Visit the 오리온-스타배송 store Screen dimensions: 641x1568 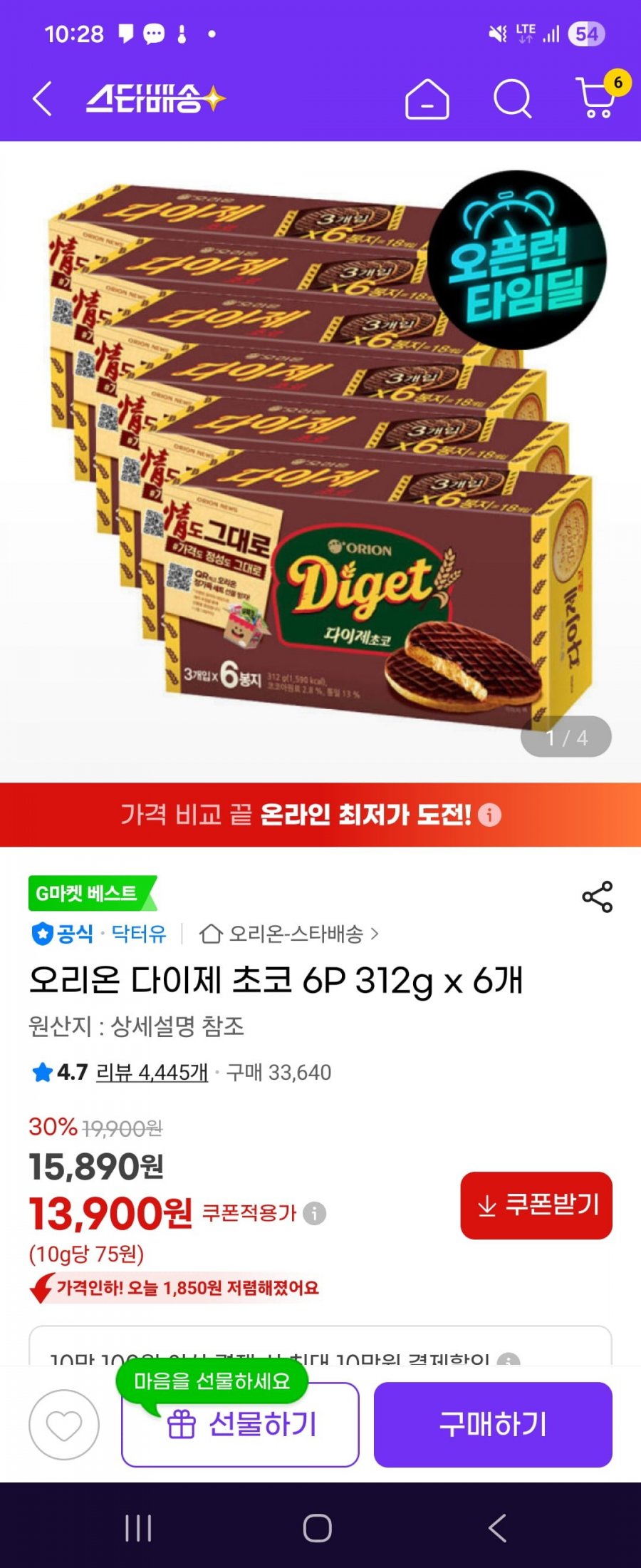(296, 934)
